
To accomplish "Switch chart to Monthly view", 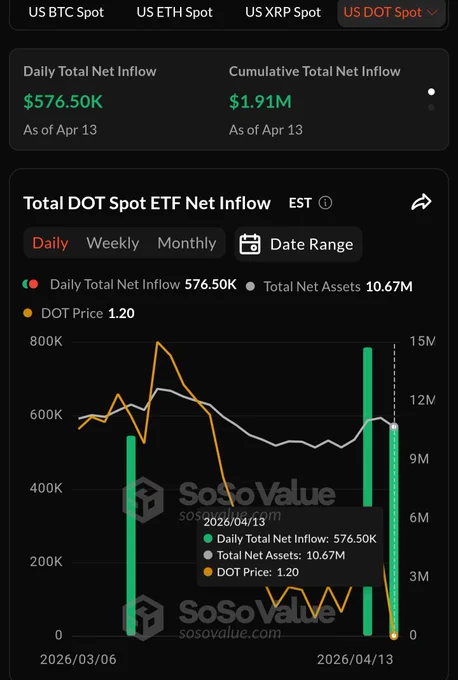I will (x=187, y=243).
